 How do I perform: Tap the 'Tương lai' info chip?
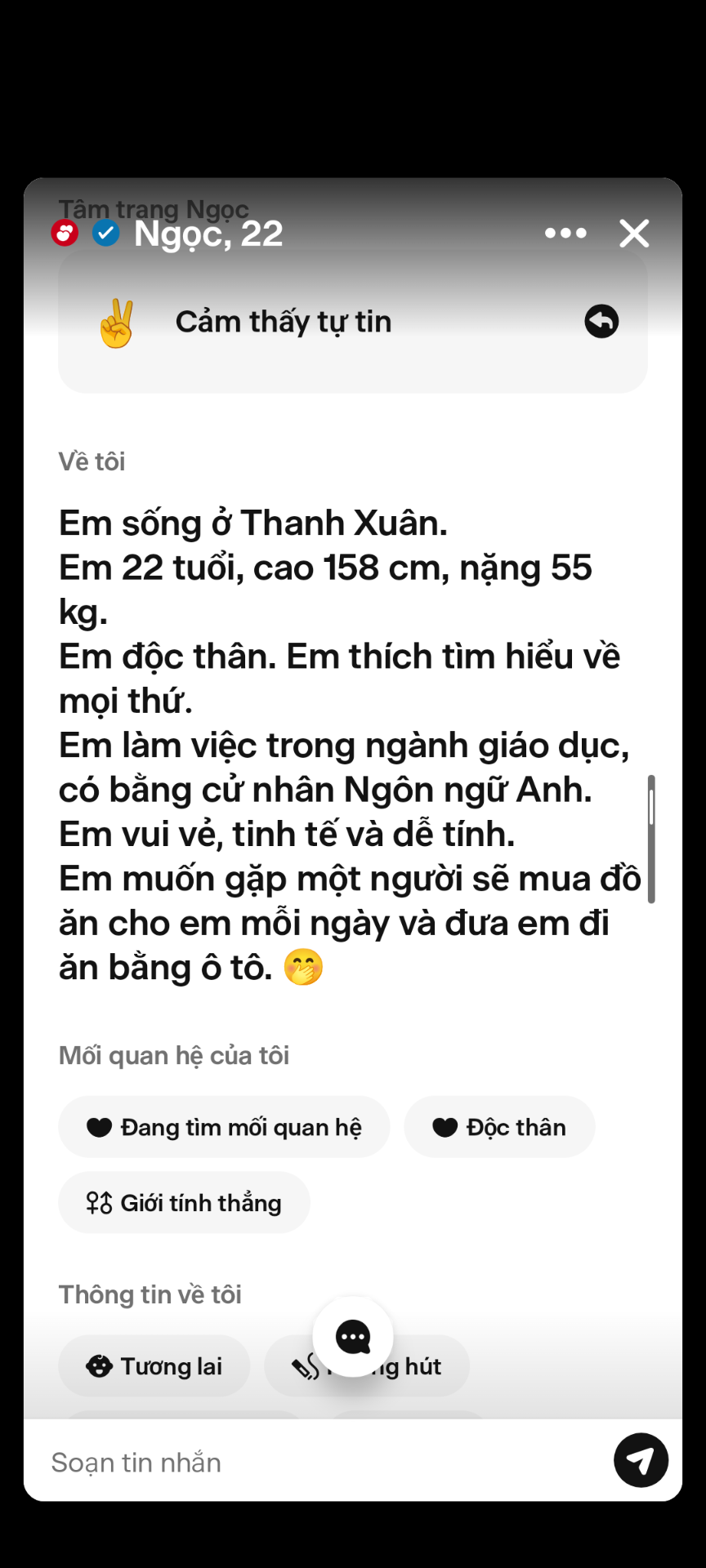[x=154, y=1366]
